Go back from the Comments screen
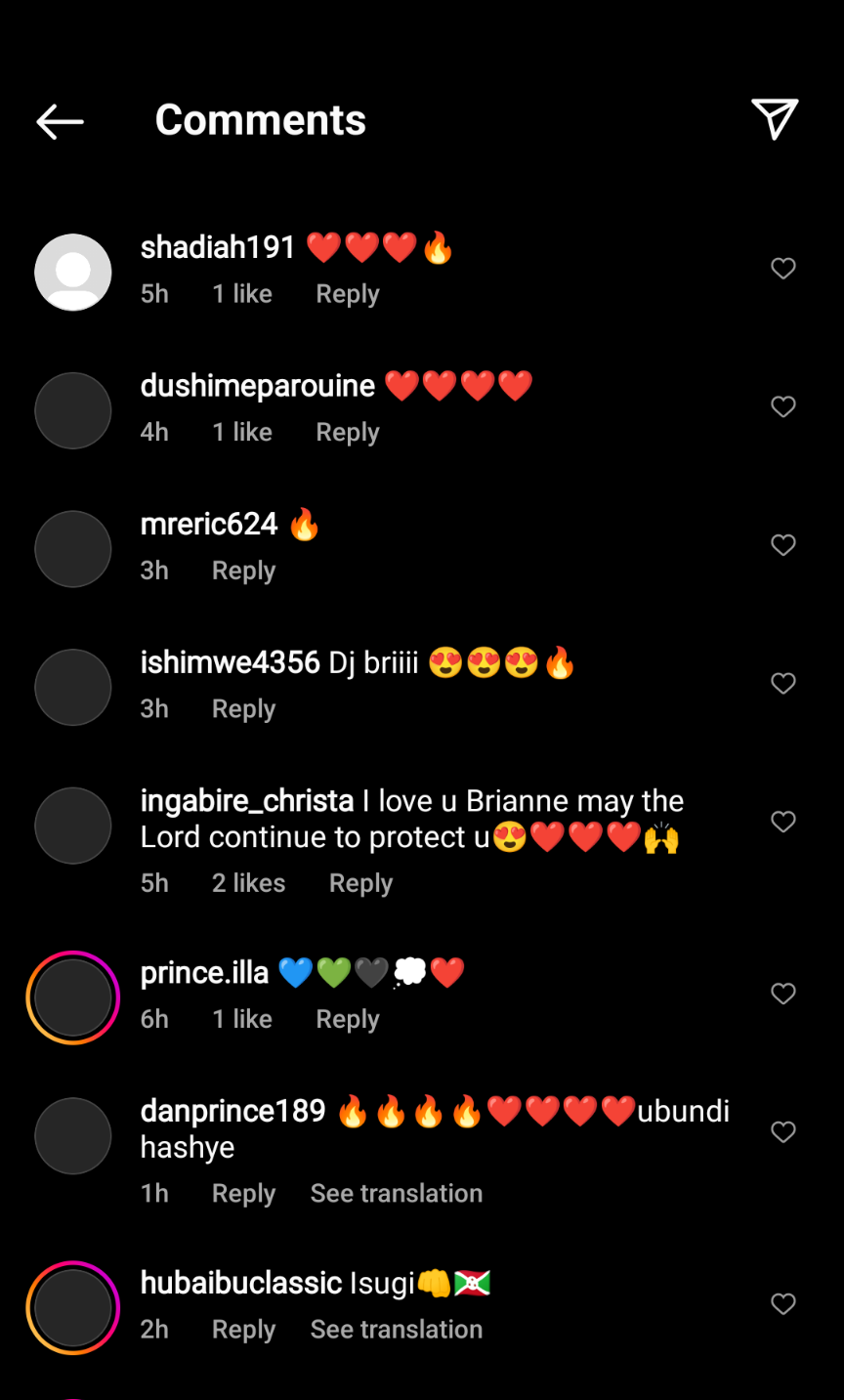Screen dimensions: 844x1400 click(60, 121)
